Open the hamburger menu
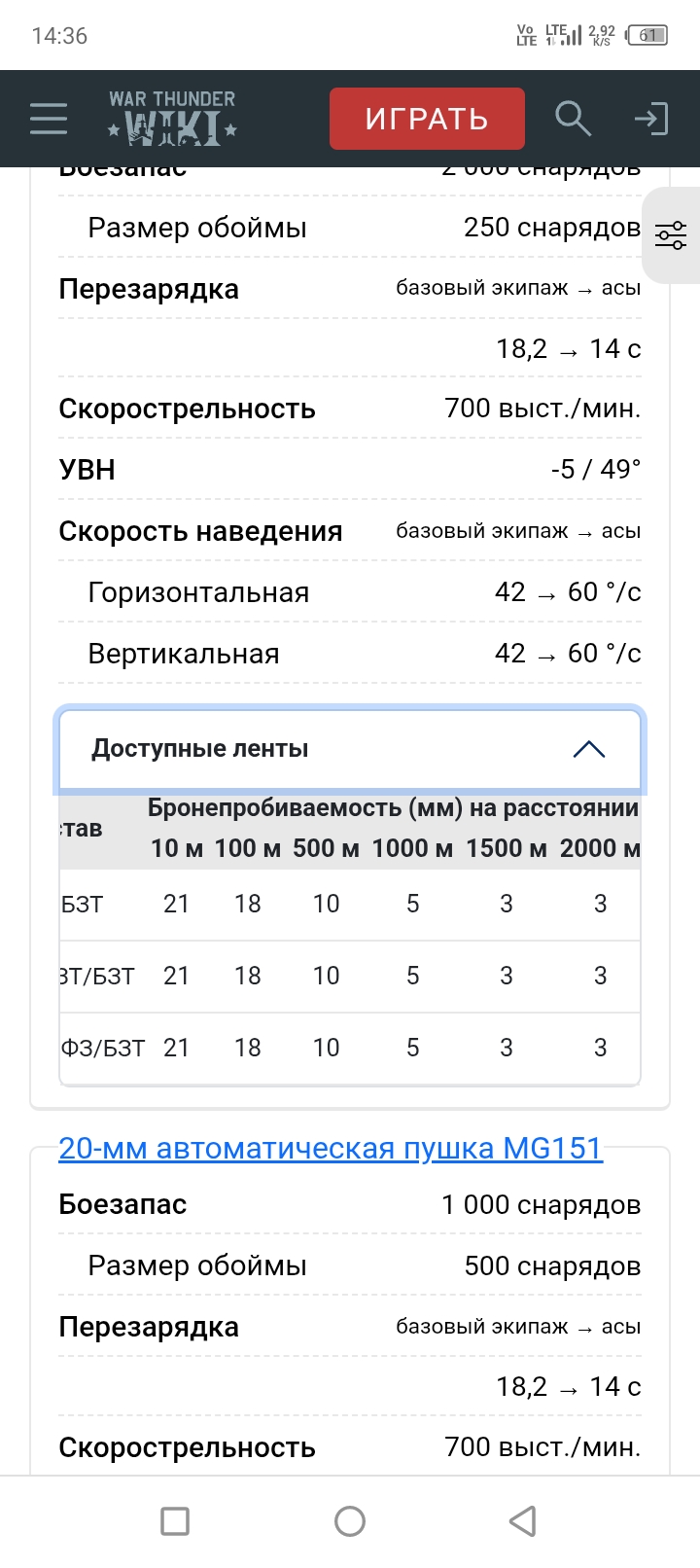700x1568 pixels. click(x=49, y=119)
